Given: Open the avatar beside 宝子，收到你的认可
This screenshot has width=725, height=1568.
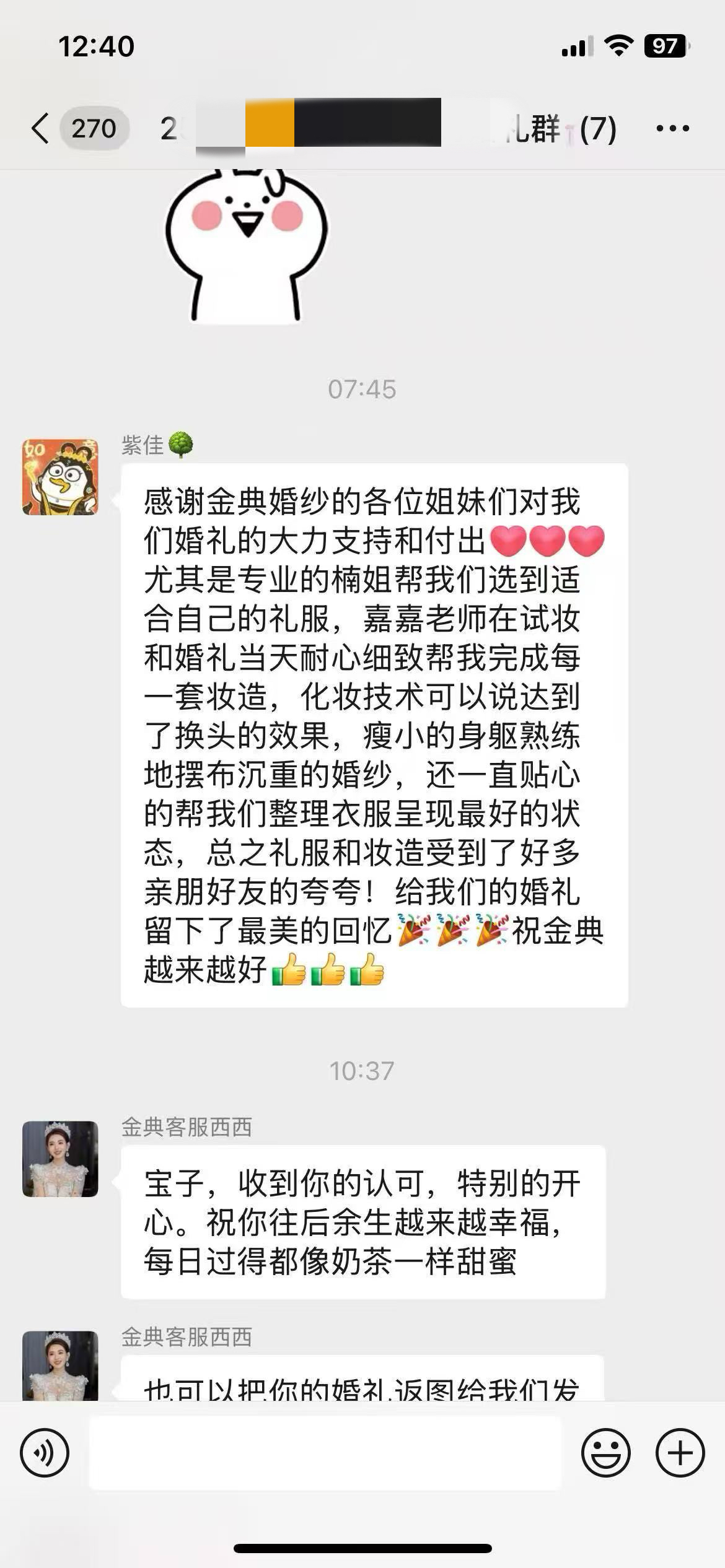Looking at the screenshot, I should click(60, 1159).
